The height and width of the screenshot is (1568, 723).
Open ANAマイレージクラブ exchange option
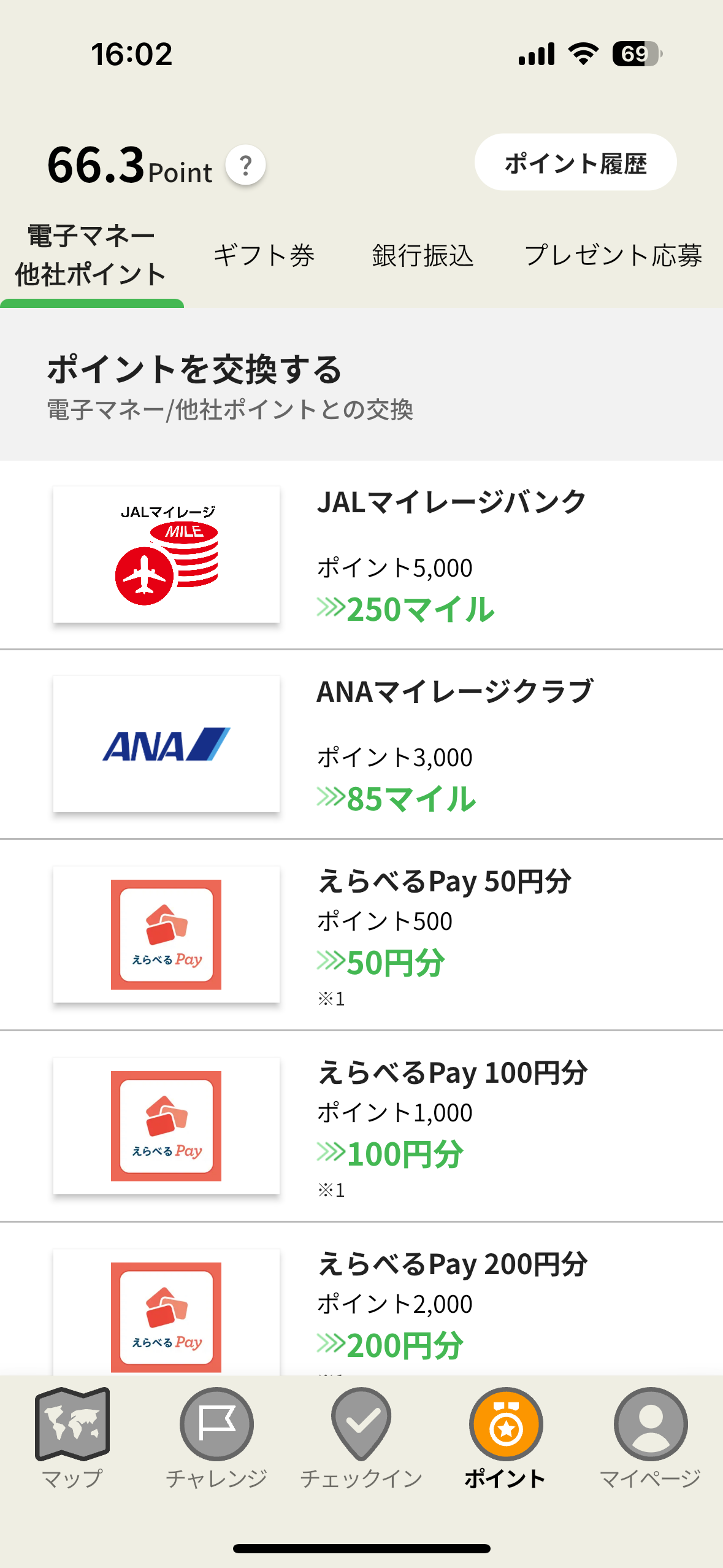click(x=361, y=744)
